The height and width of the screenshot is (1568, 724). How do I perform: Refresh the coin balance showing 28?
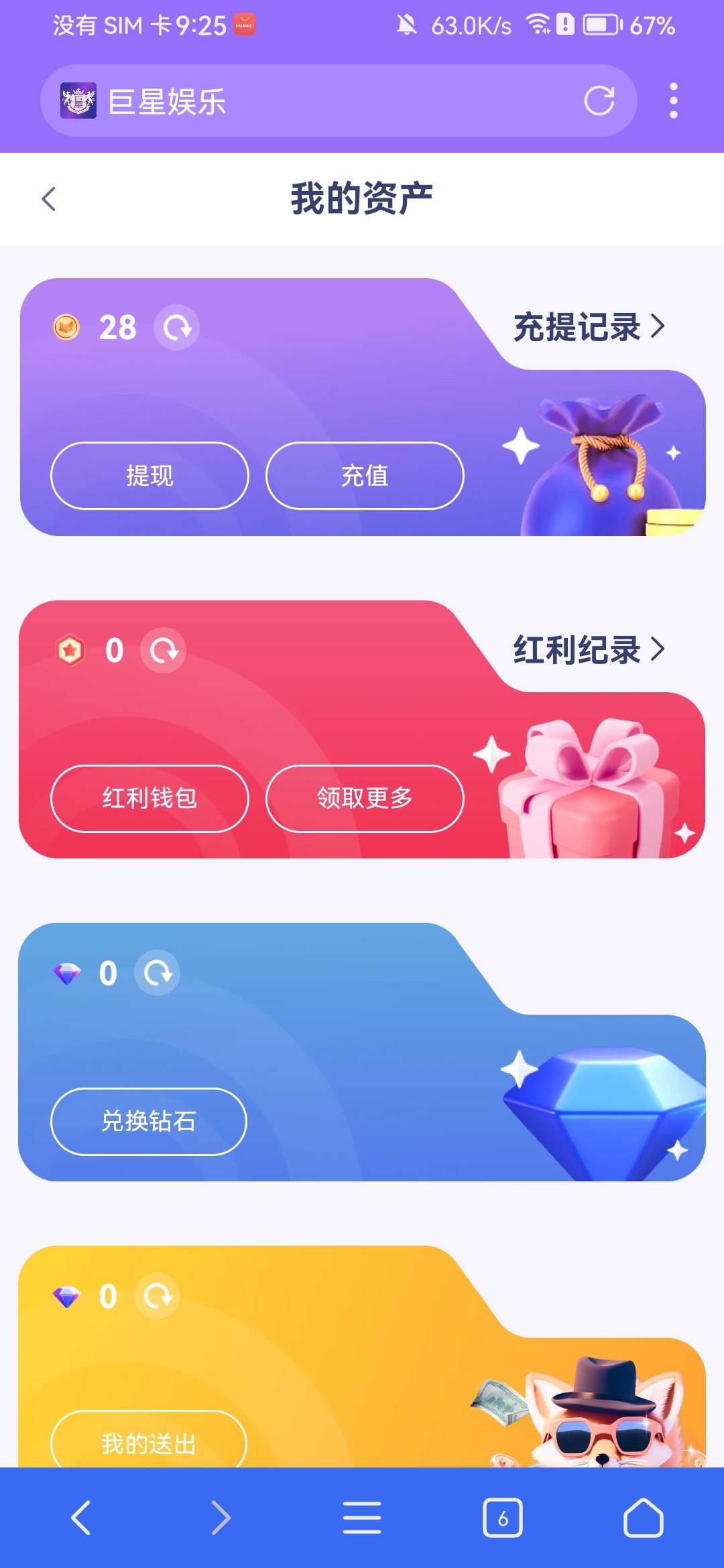pos(177,328)
